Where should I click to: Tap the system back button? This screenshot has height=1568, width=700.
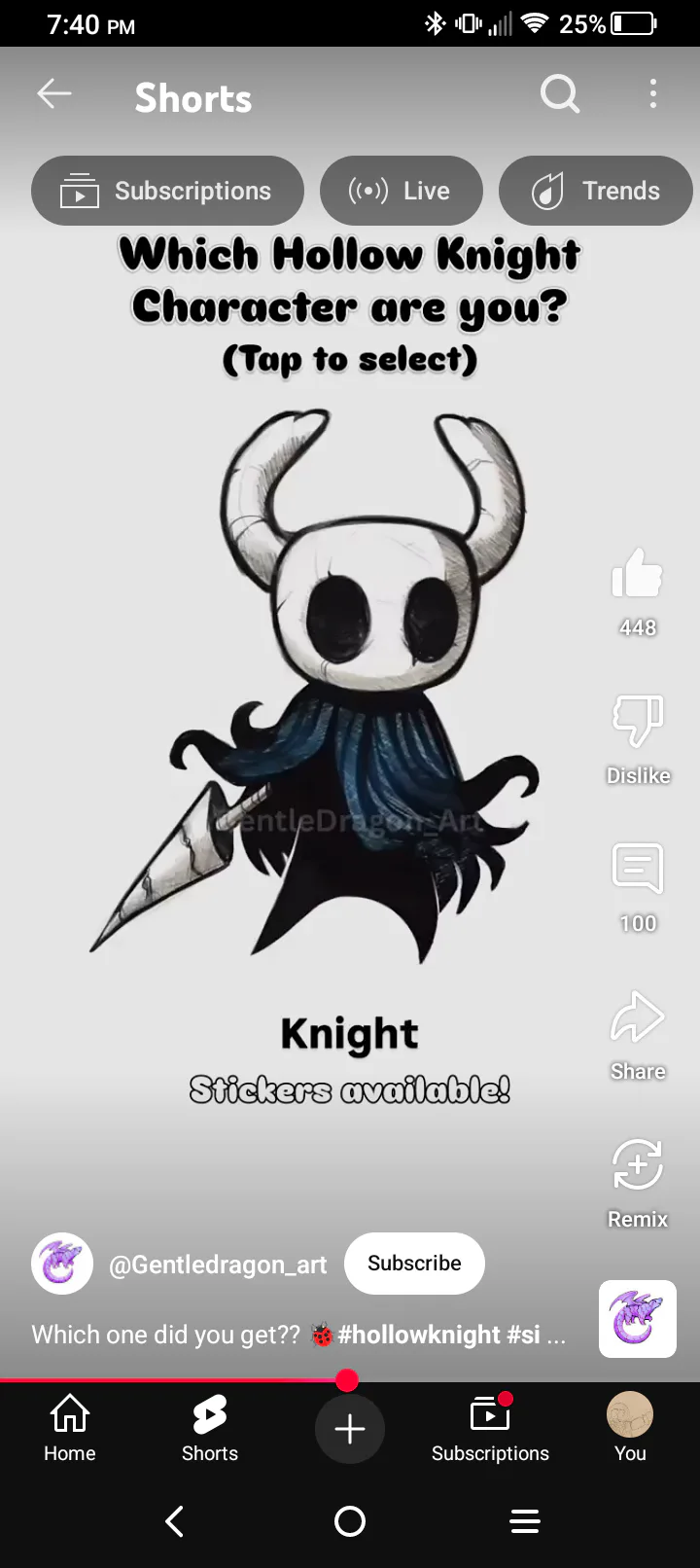[175, 1521]
